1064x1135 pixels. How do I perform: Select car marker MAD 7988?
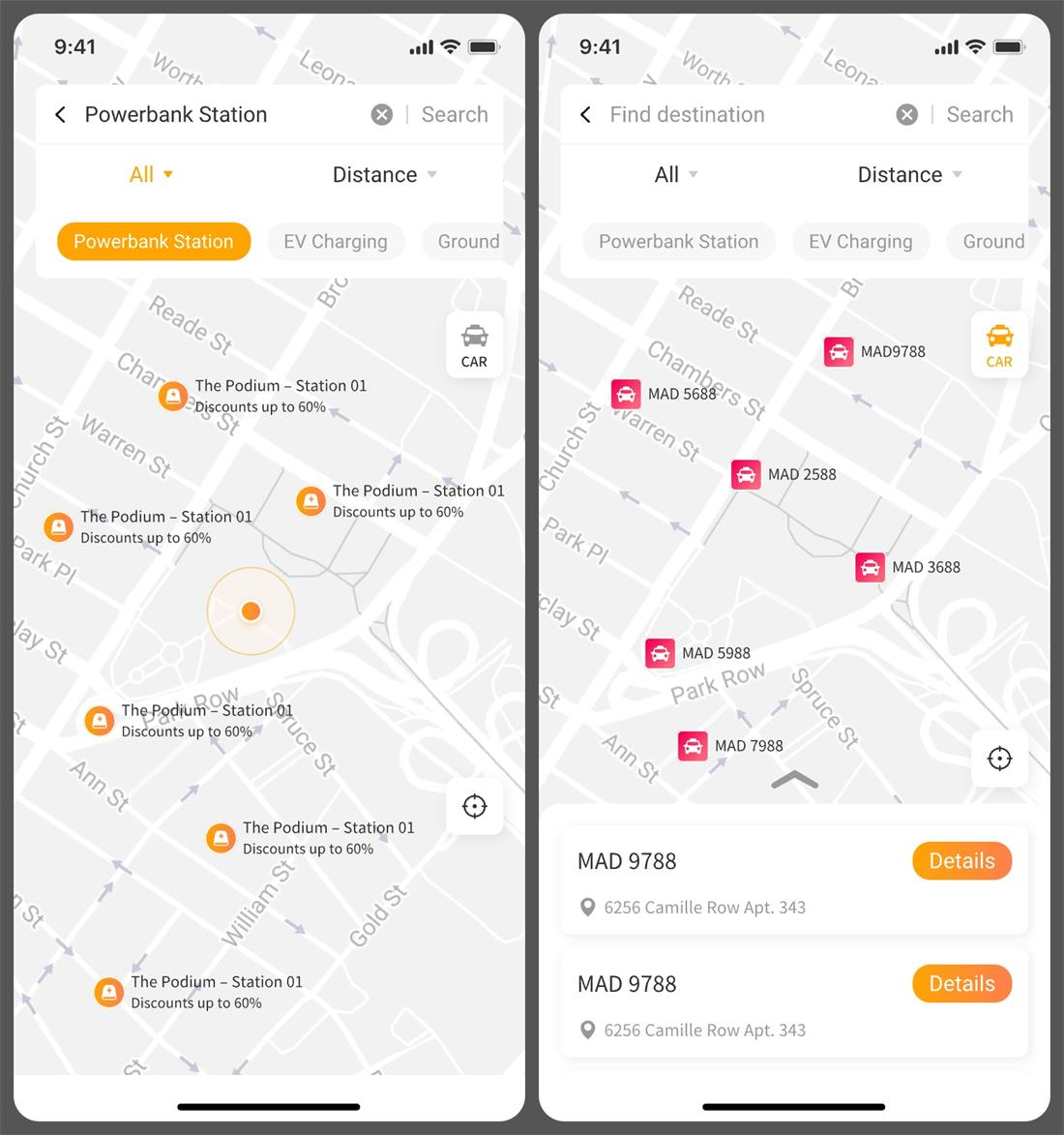pos(693,746)
